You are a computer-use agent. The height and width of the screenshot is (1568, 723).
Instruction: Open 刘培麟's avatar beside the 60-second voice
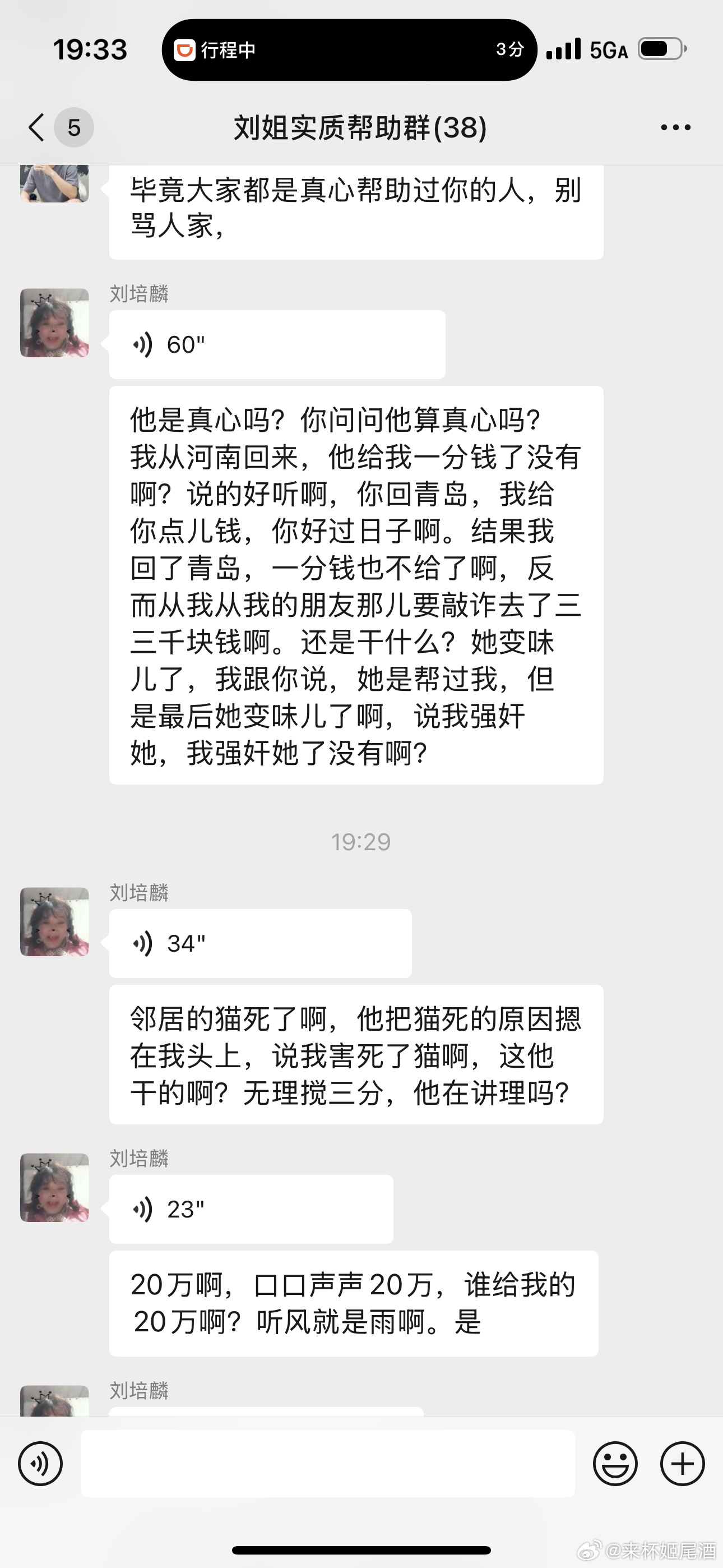click(55, 323)
